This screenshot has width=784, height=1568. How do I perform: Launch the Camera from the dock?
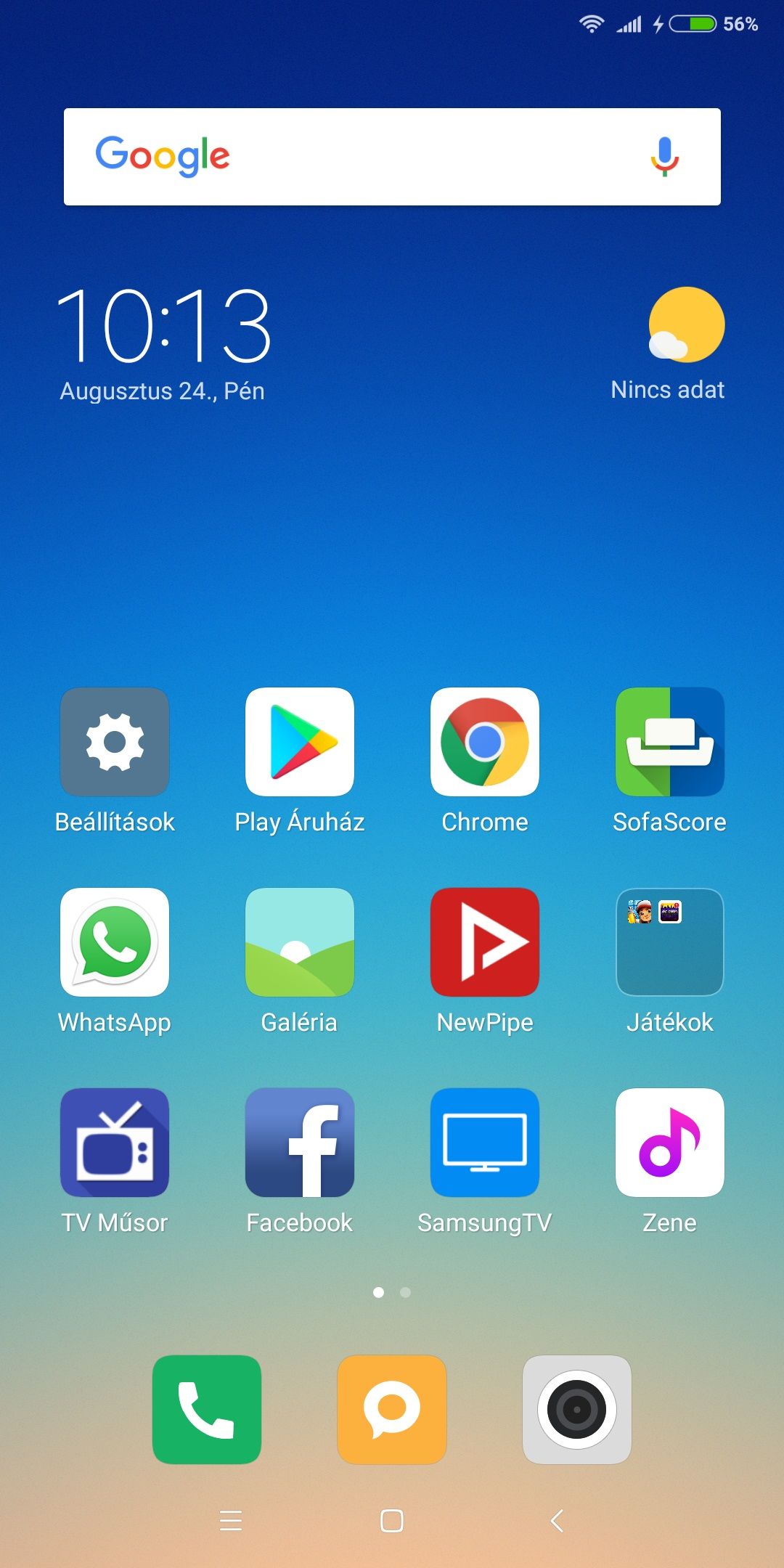[x=577, y=1410]
